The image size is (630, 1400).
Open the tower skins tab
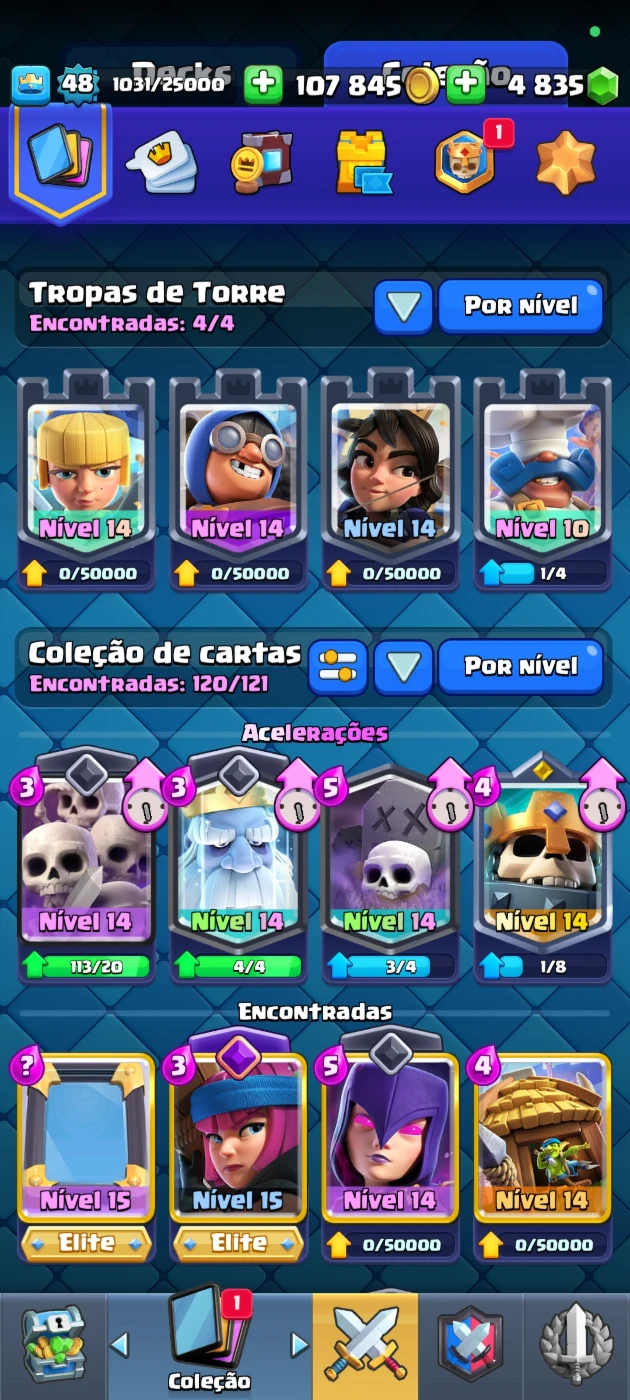(x=362, y=162)
